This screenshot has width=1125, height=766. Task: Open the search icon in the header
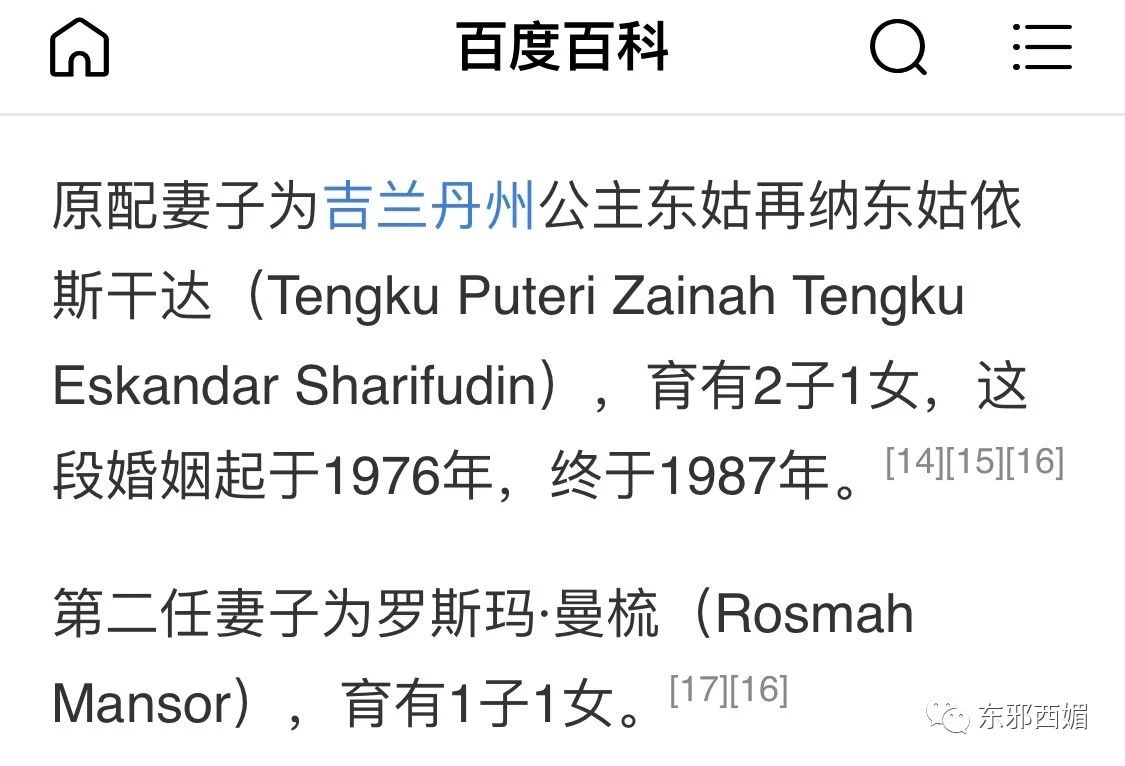tap(898, 48)
